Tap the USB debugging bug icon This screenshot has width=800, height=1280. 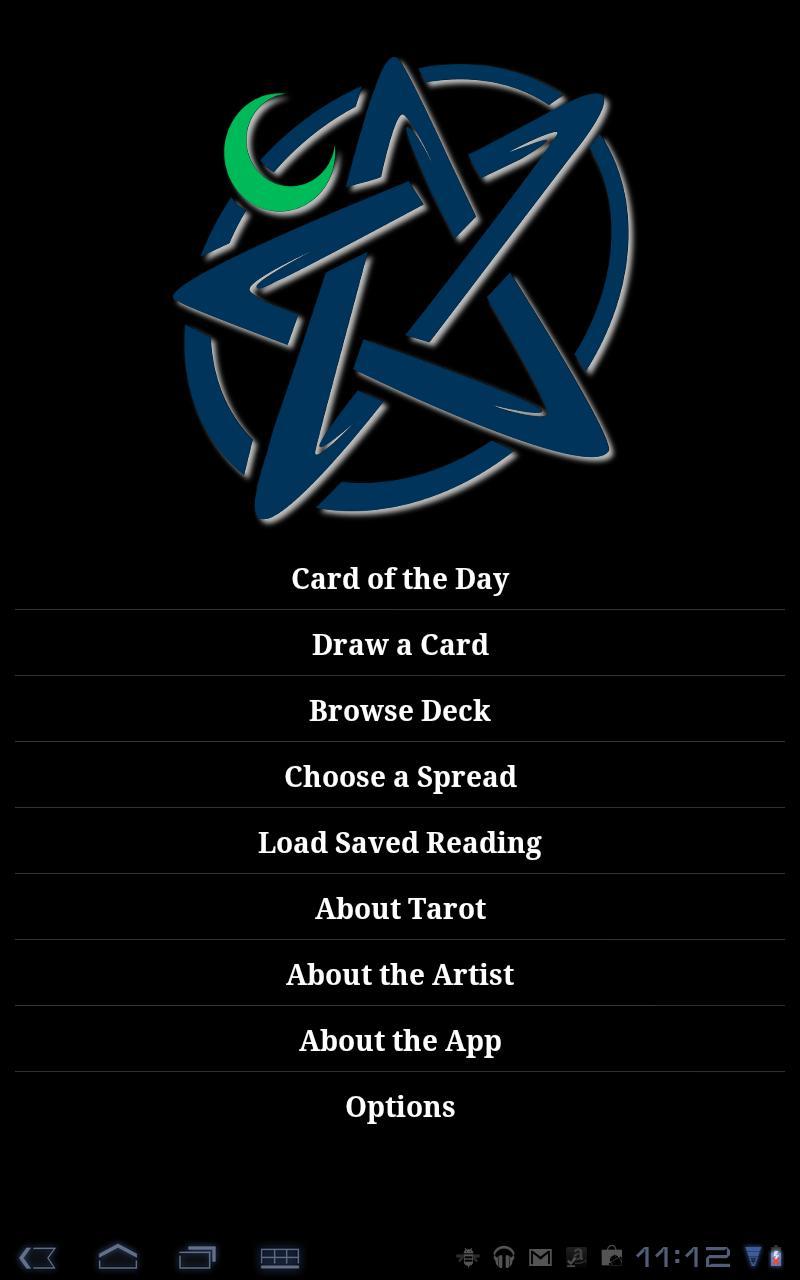tap(466, 1257)
